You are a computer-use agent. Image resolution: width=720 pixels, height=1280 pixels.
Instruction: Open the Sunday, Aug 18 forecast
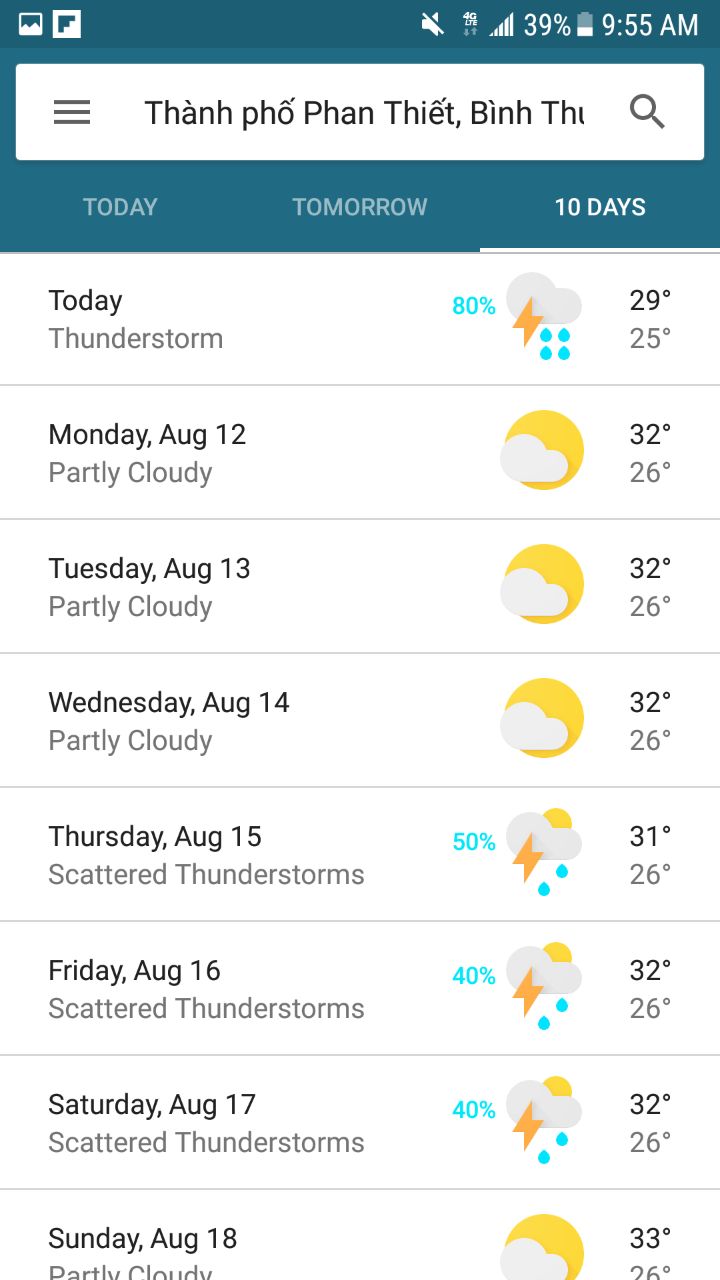pos(360,1235)
